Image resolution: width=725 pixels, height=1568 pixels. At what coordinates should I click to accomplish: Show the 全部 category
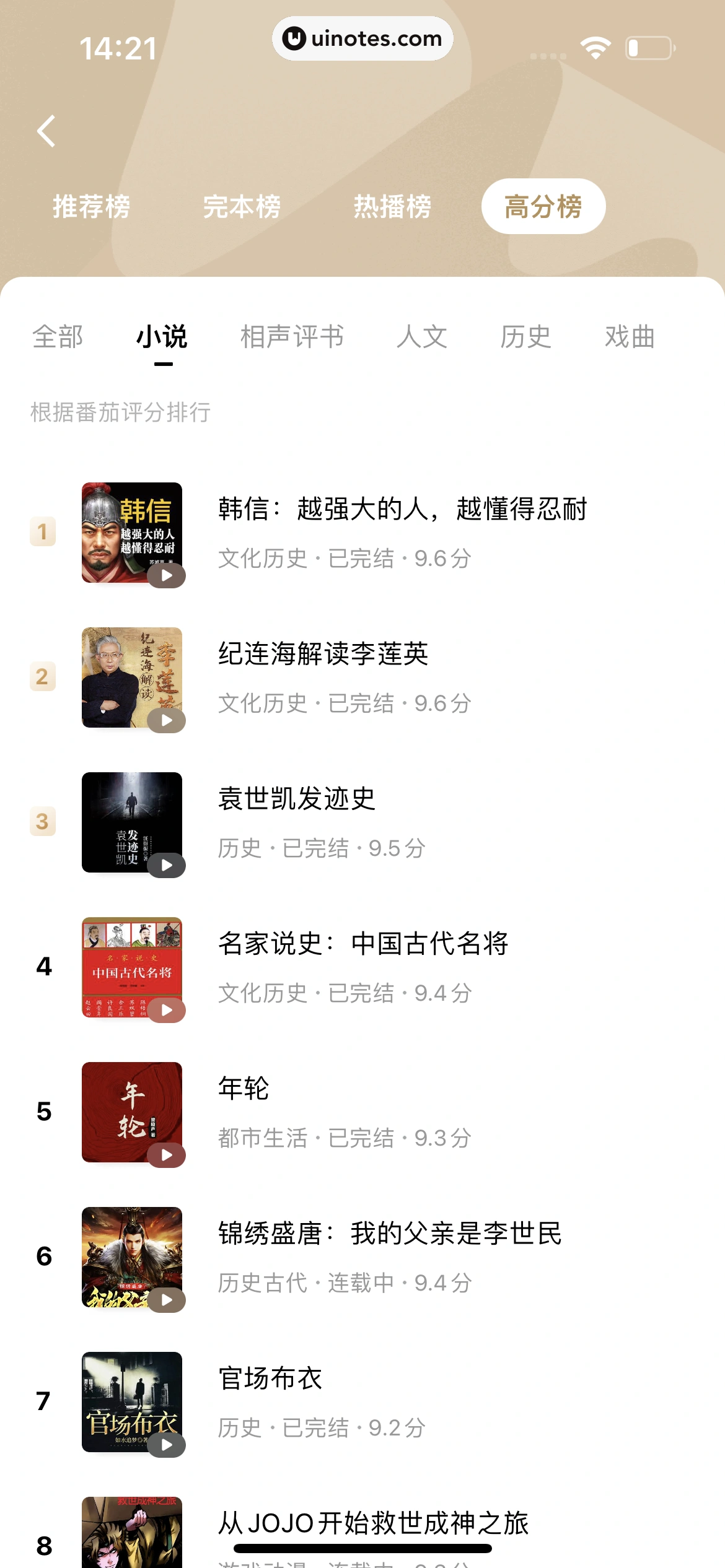(x=58, y=337)
